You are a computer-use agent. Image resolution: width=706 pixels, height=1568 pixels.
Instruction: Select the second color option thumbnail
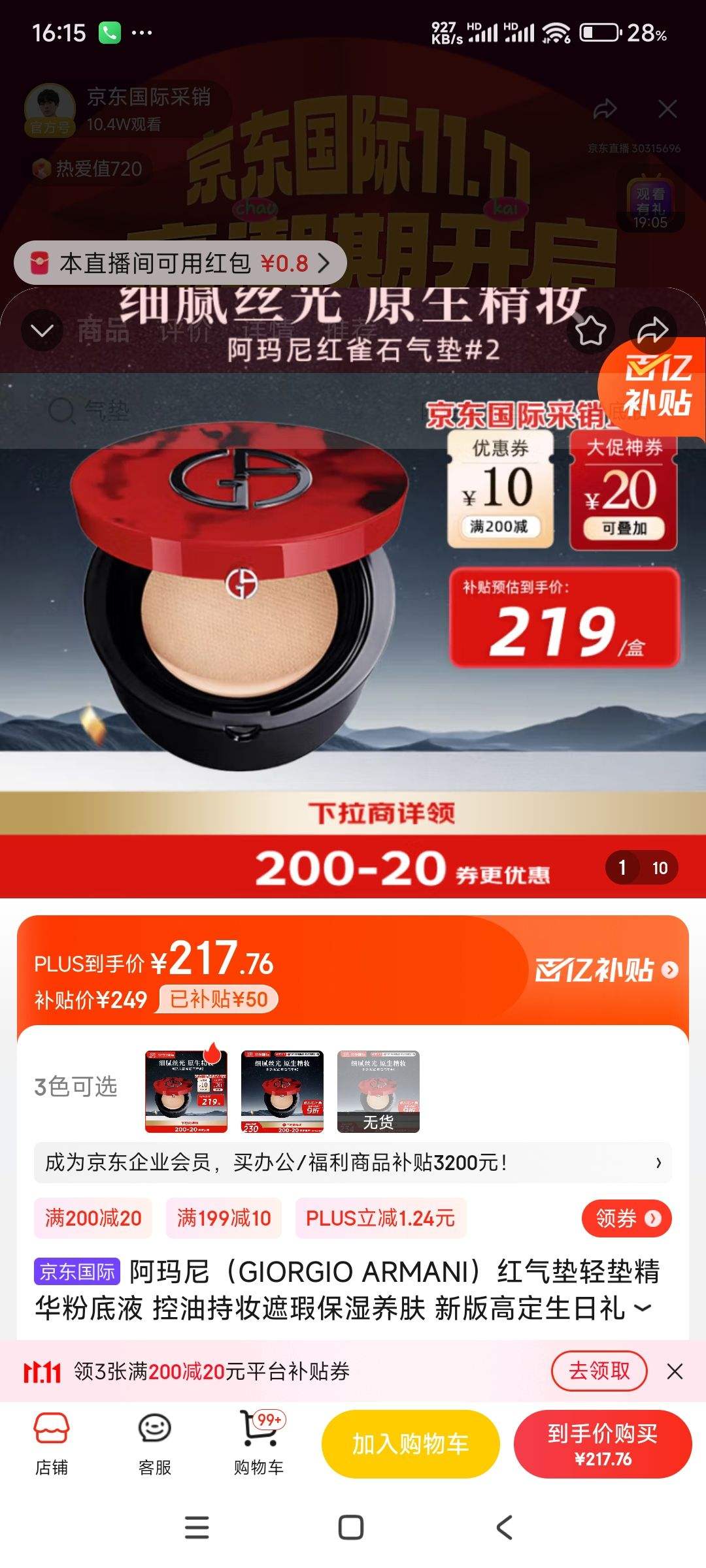tap(282, 1091)
